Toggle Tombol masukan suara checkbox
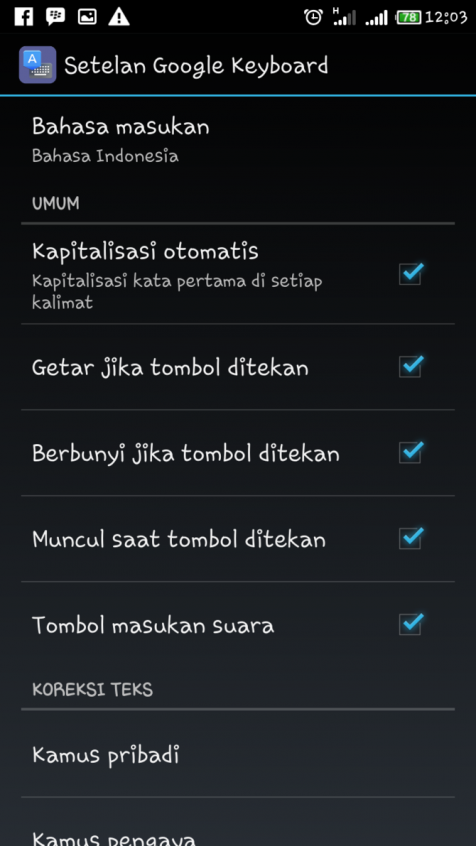The height and width of the screenshot is (846, 476). pos(411,624)
